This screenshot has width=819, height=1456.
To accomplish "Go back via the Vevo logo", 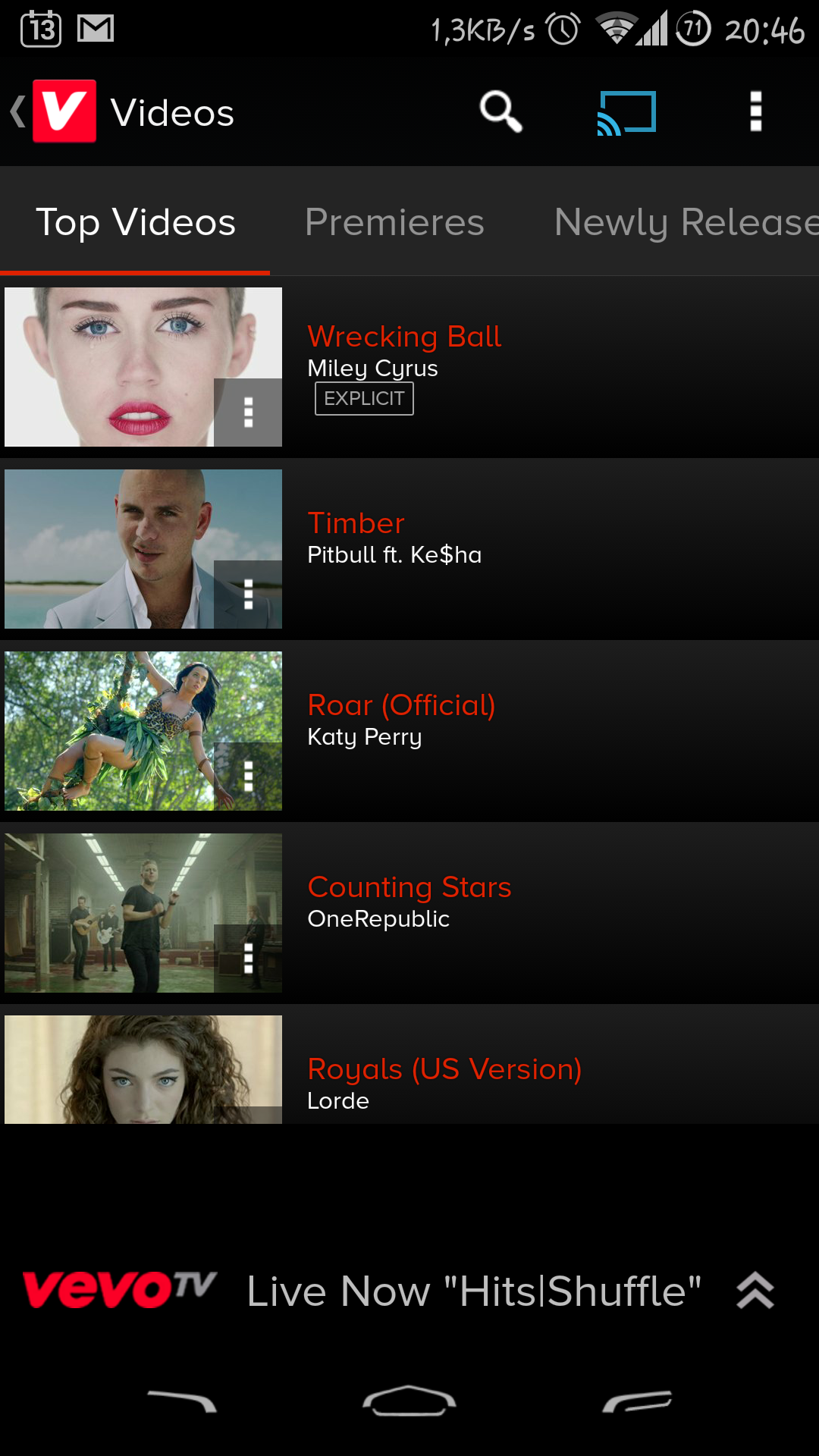I will (x=55, y=112).
